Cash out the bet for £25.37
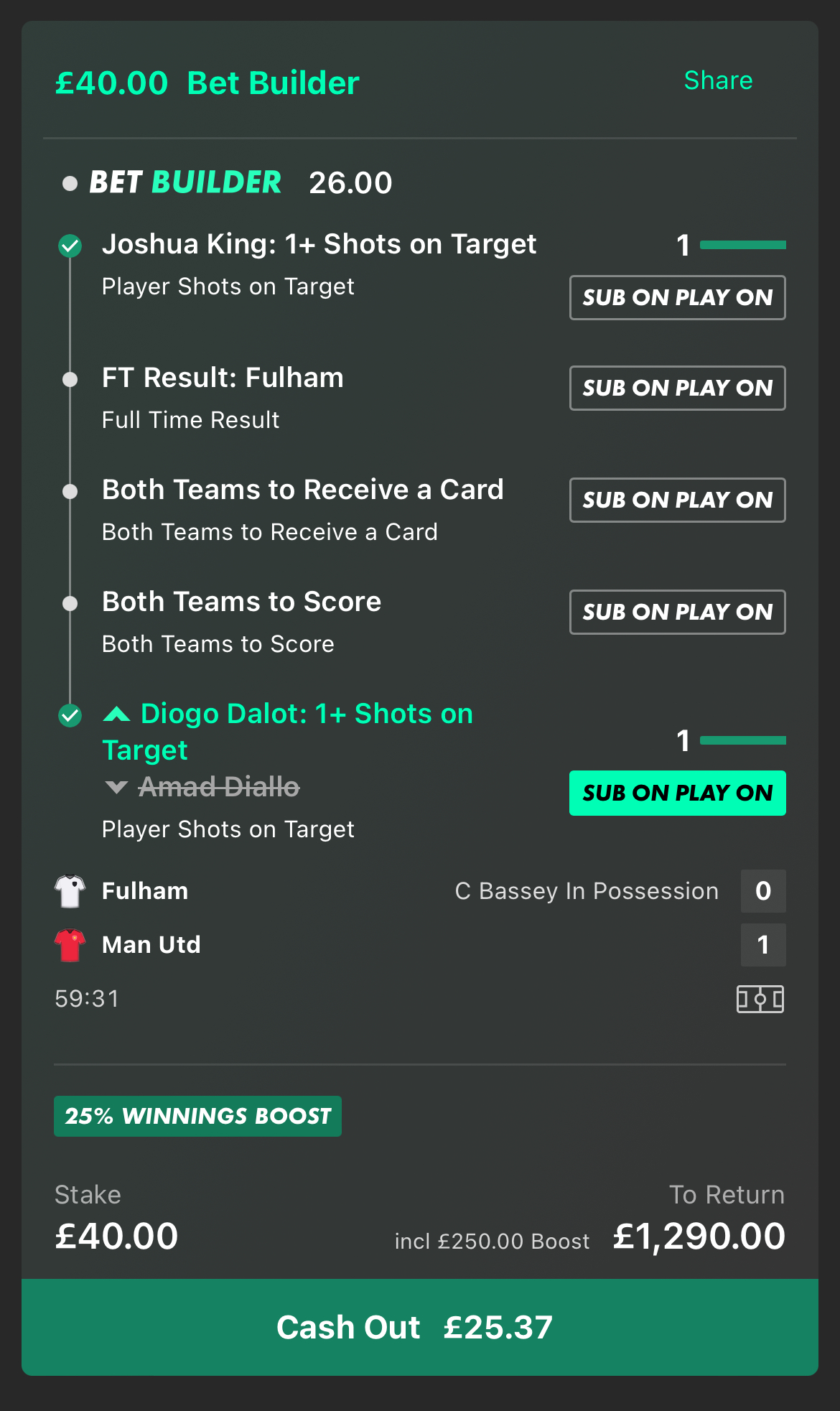 pos(420,1327)
